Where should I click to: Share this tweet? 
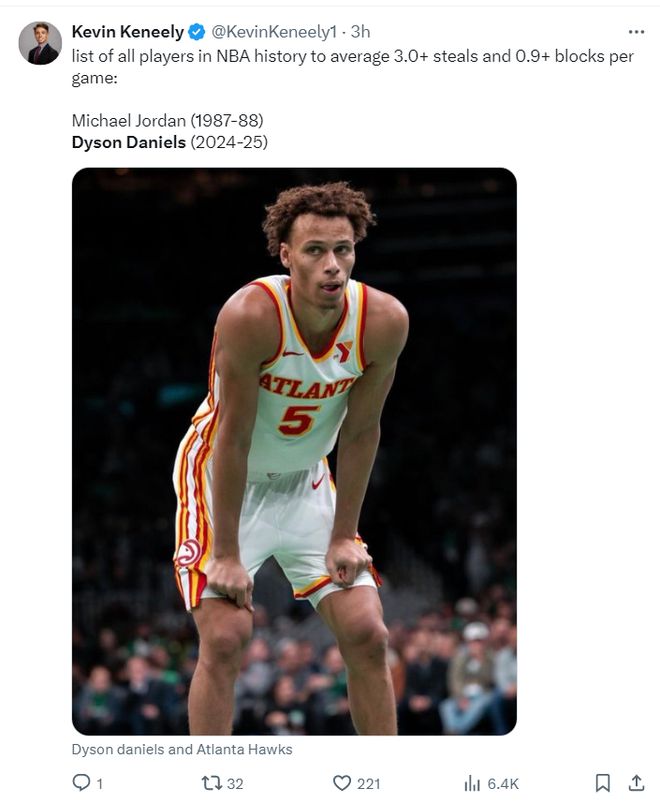click(x=636, y=783)
